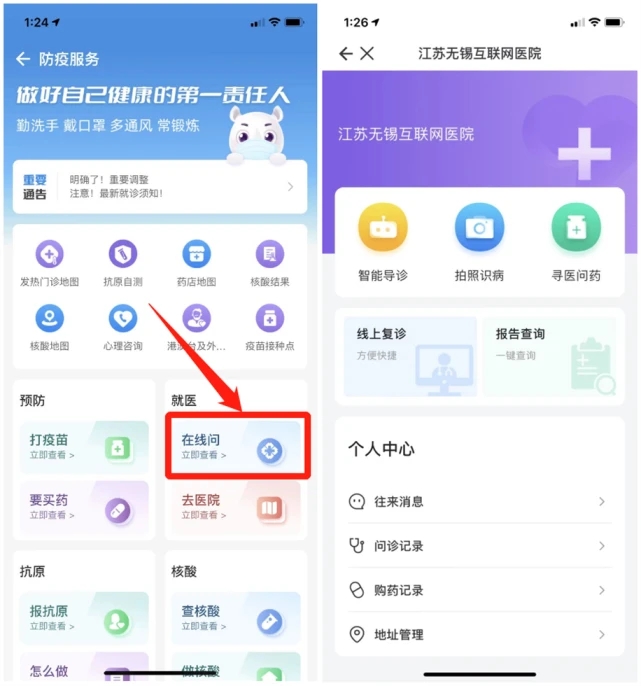
Task: Open 拍照识病
Action: [479, 241]
